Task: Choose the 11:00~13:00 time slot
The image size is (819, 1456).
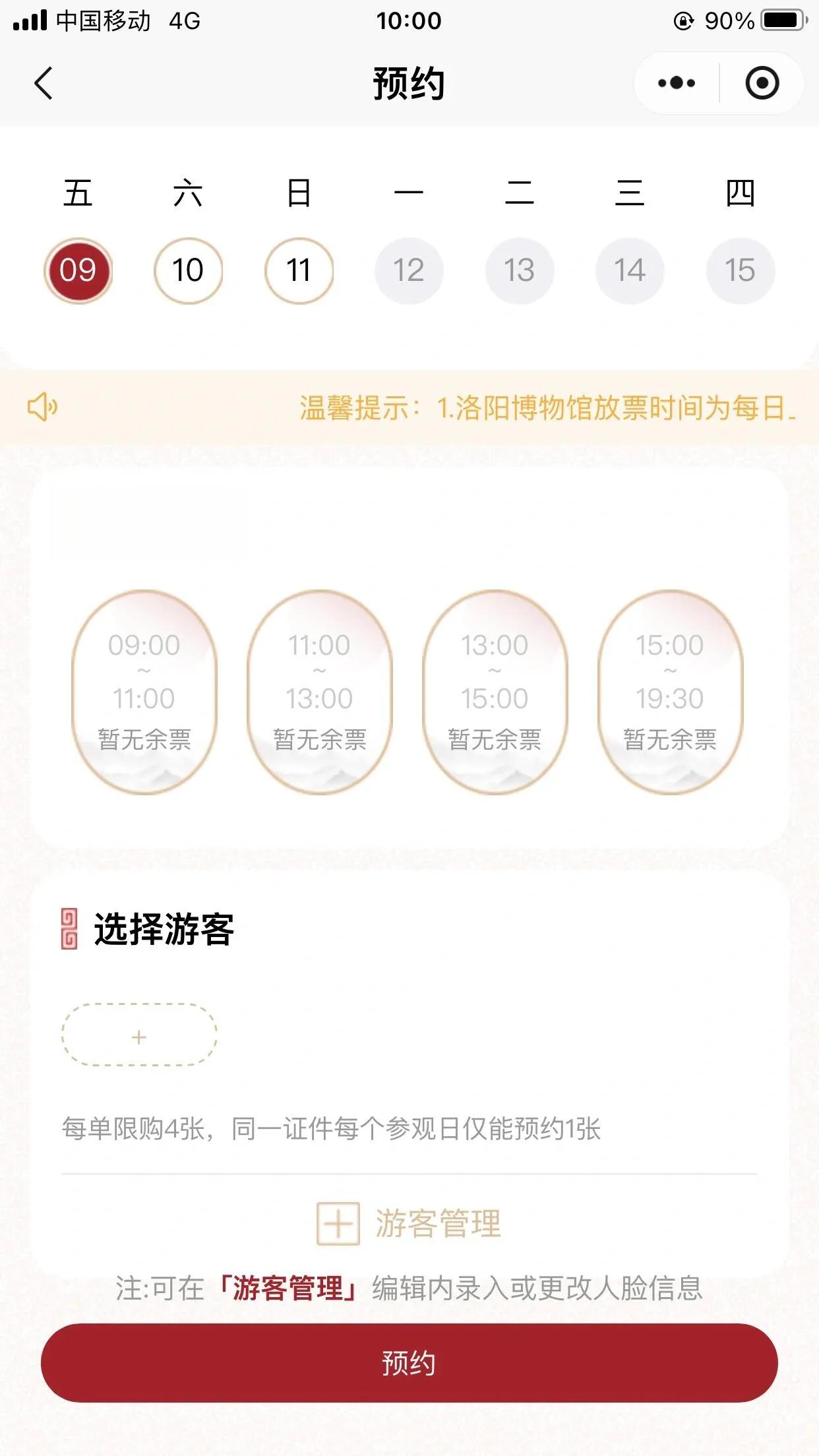Action: point(320,692)
